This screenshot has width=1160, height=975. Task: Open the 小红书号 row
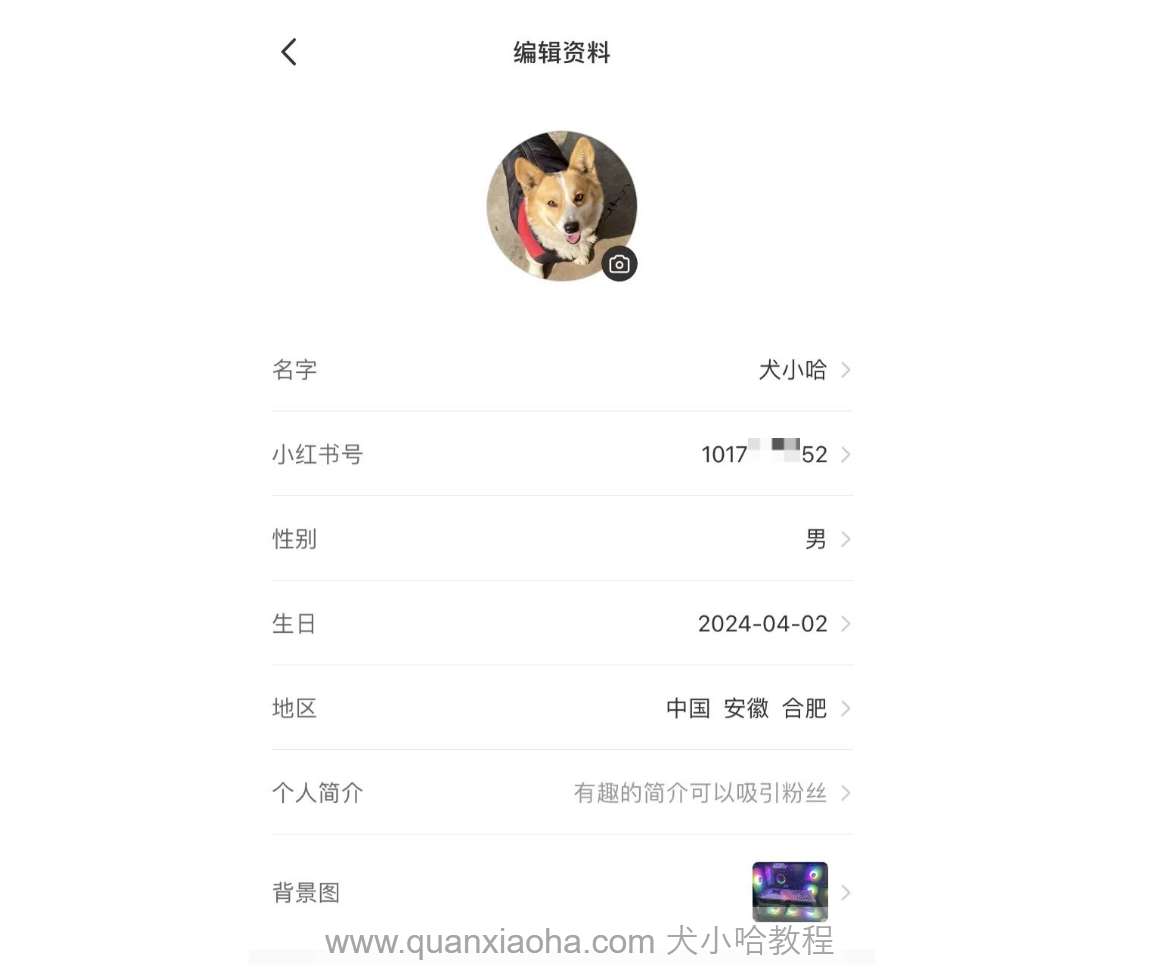(561, 455)
